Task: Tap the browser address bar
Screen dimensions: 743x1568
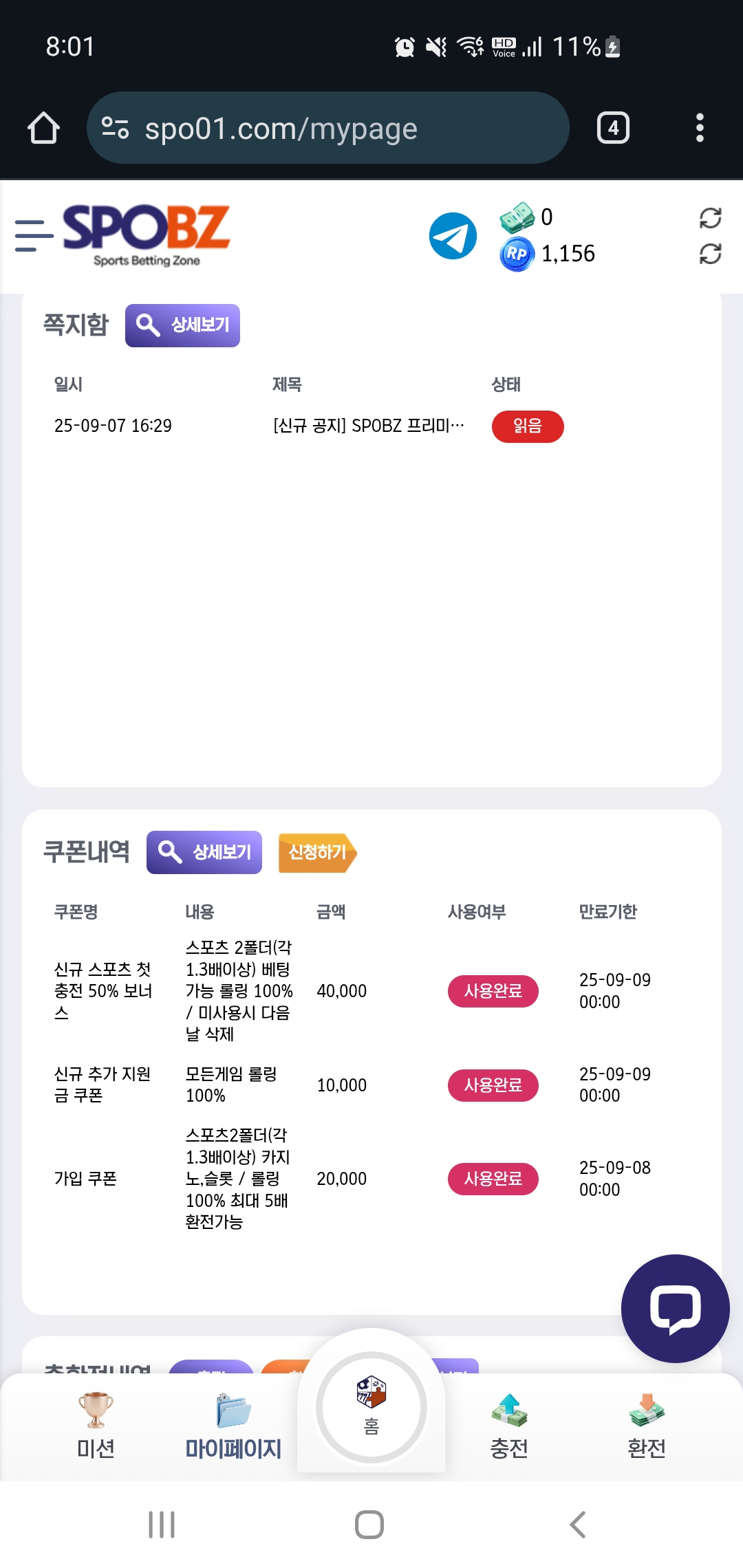Action: point(327,129)
